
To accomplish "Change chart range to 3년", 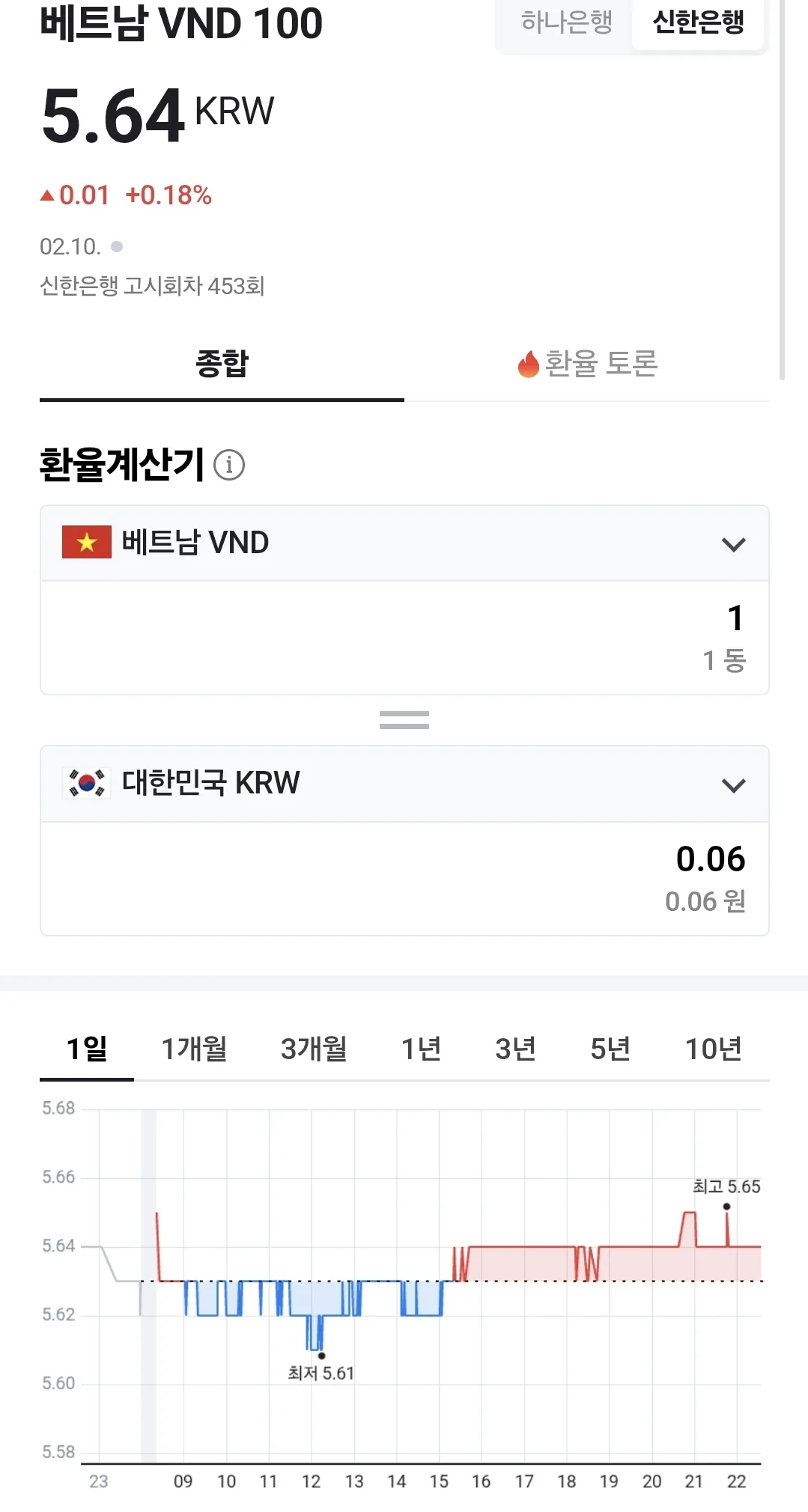I will coord(515,1049).
